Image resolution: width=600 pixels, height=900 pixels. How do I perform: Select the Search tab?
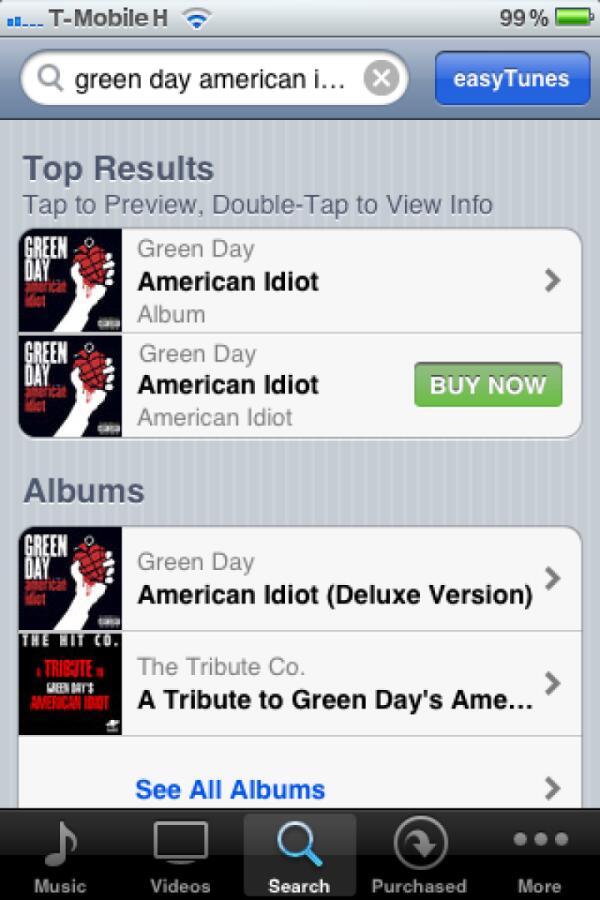(299, 856)
